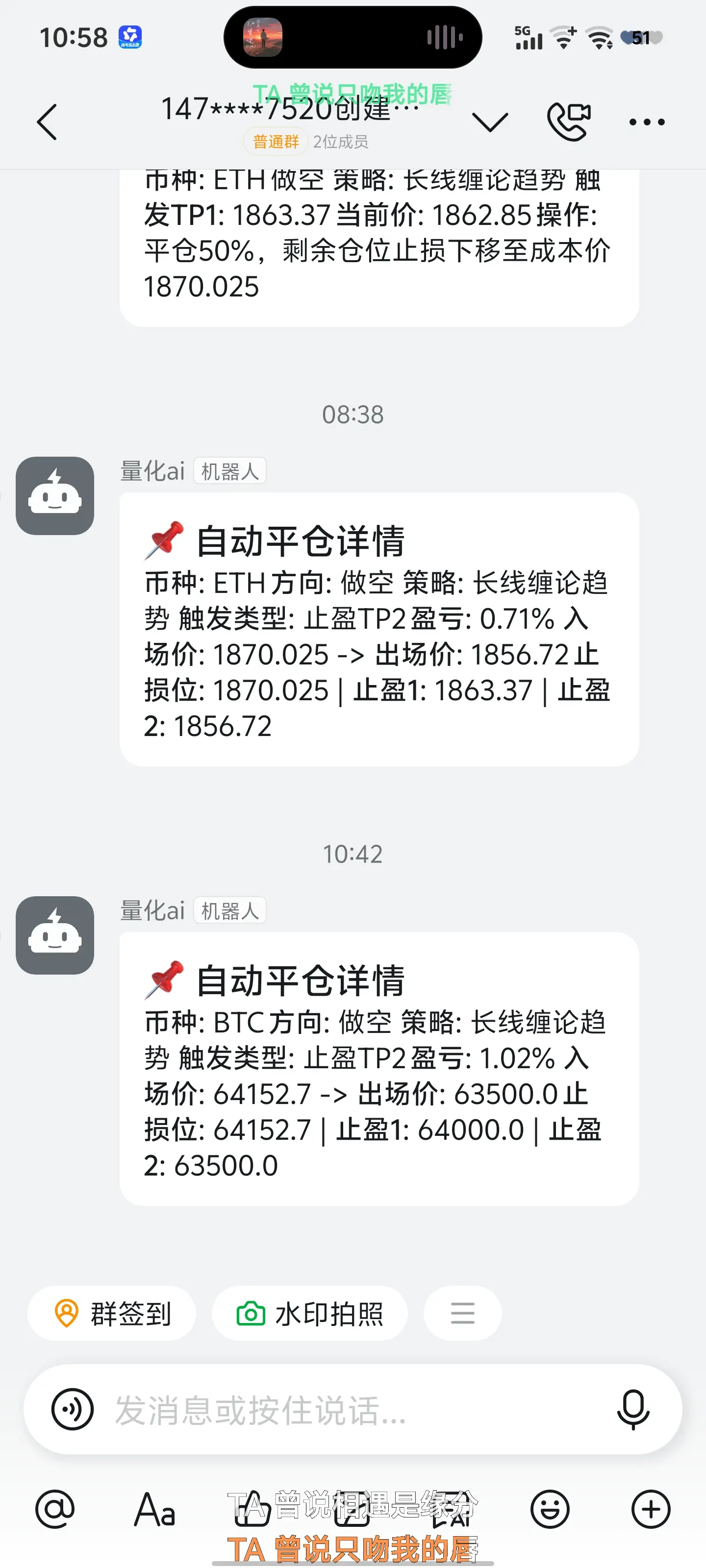Image resolution: width=706 pixels, height=1568 pixels.
Task: Open the three-dot more menu
Action: (646, 122)
